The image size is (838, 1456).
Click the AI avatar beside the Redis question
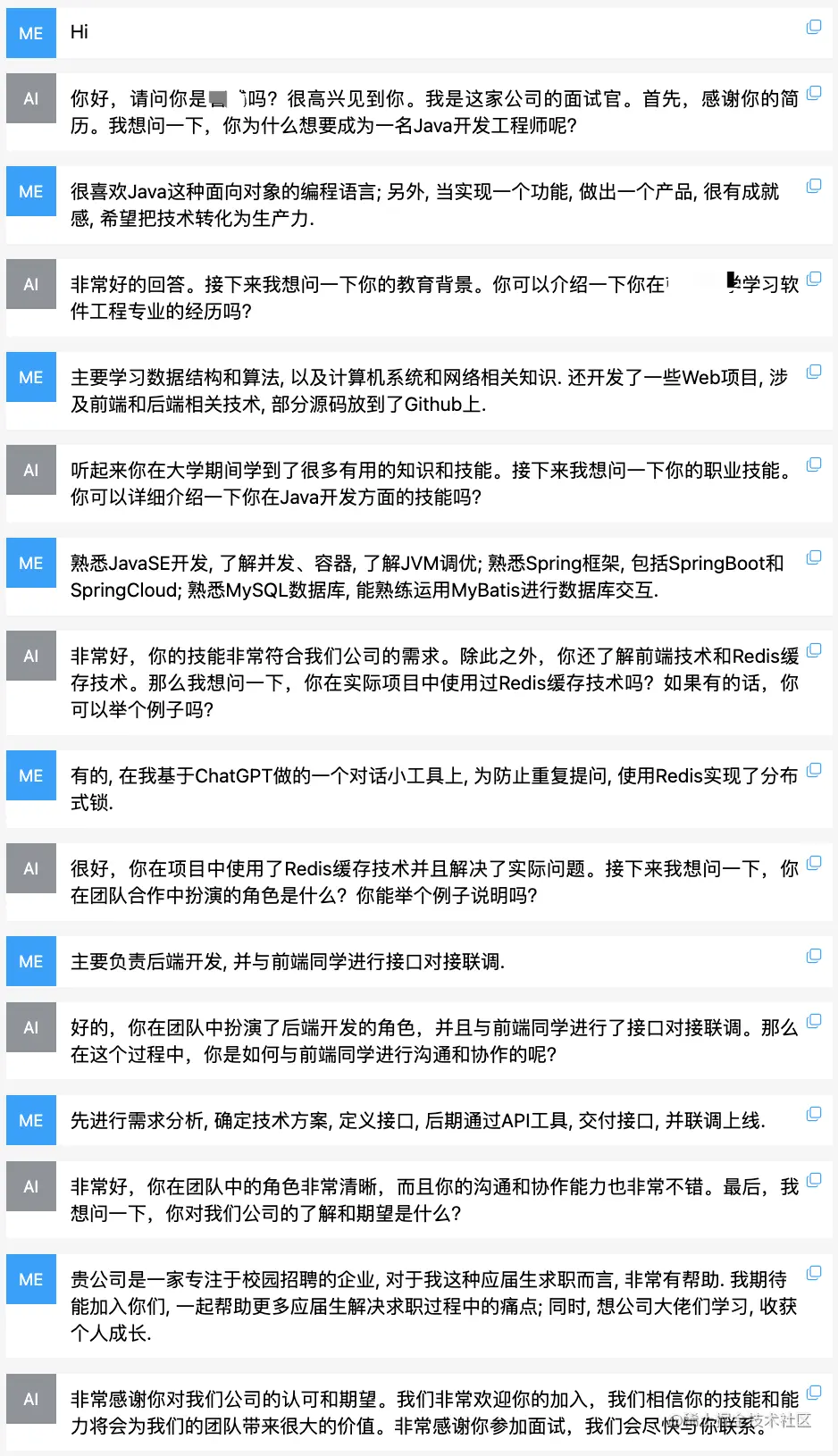31,656
